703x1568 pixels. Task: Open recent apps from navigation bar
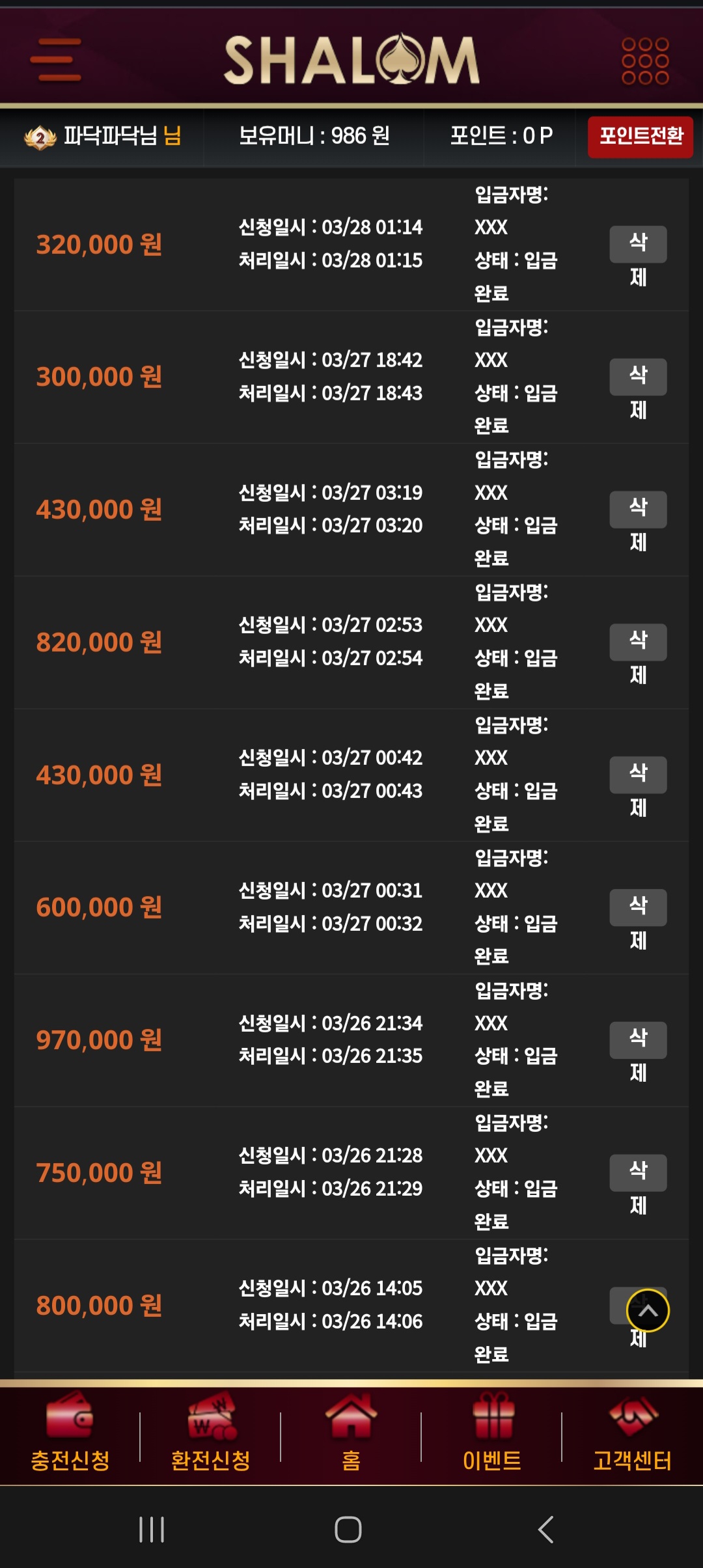click(x=152, y=1529)
